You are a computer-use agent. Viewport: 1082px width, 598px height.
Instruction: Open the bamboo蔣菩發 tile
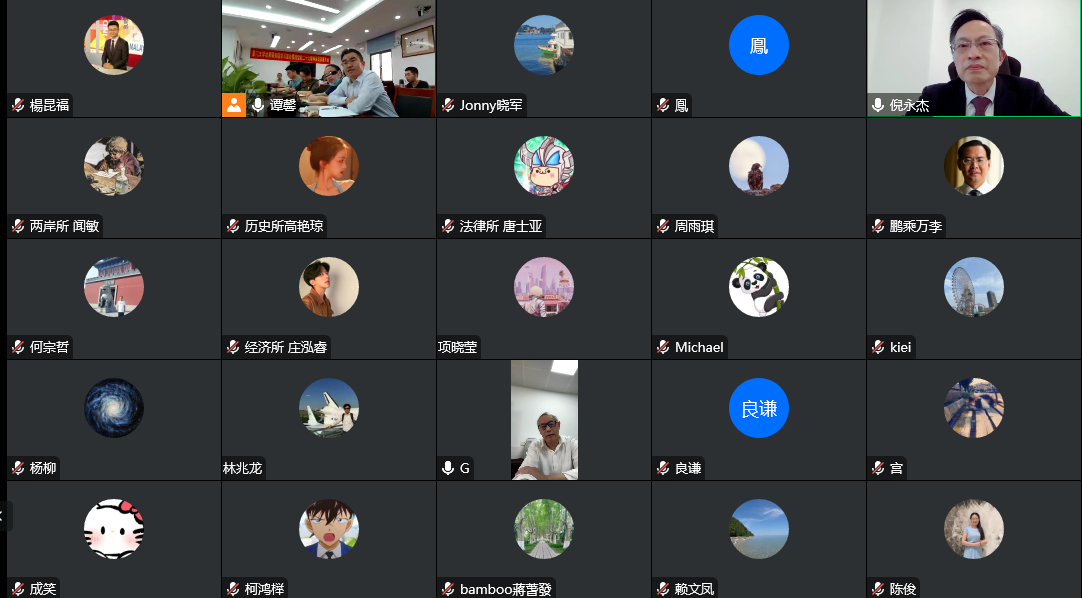coord(543,538)
